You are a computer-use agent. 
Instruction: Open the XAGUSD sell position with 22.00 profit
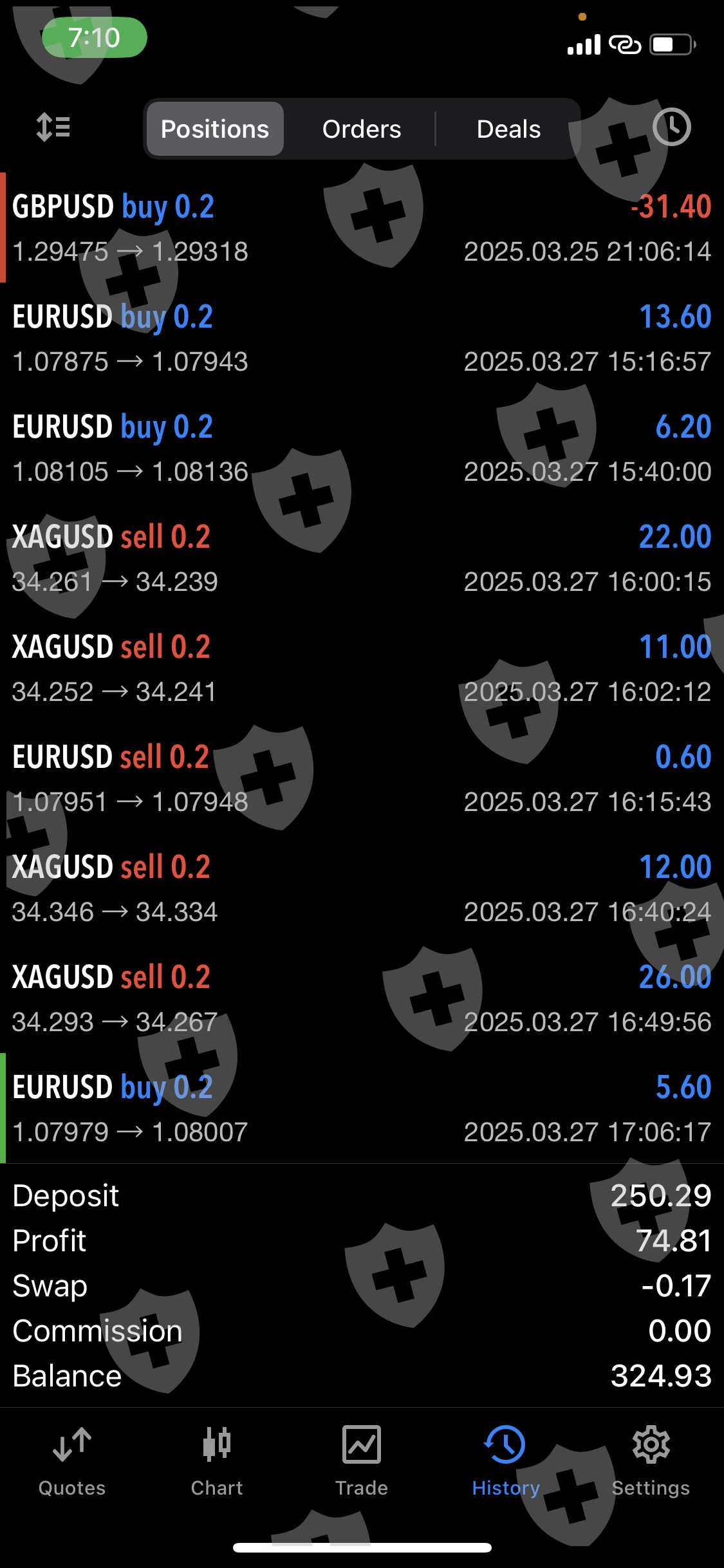(x=362, y=558)
